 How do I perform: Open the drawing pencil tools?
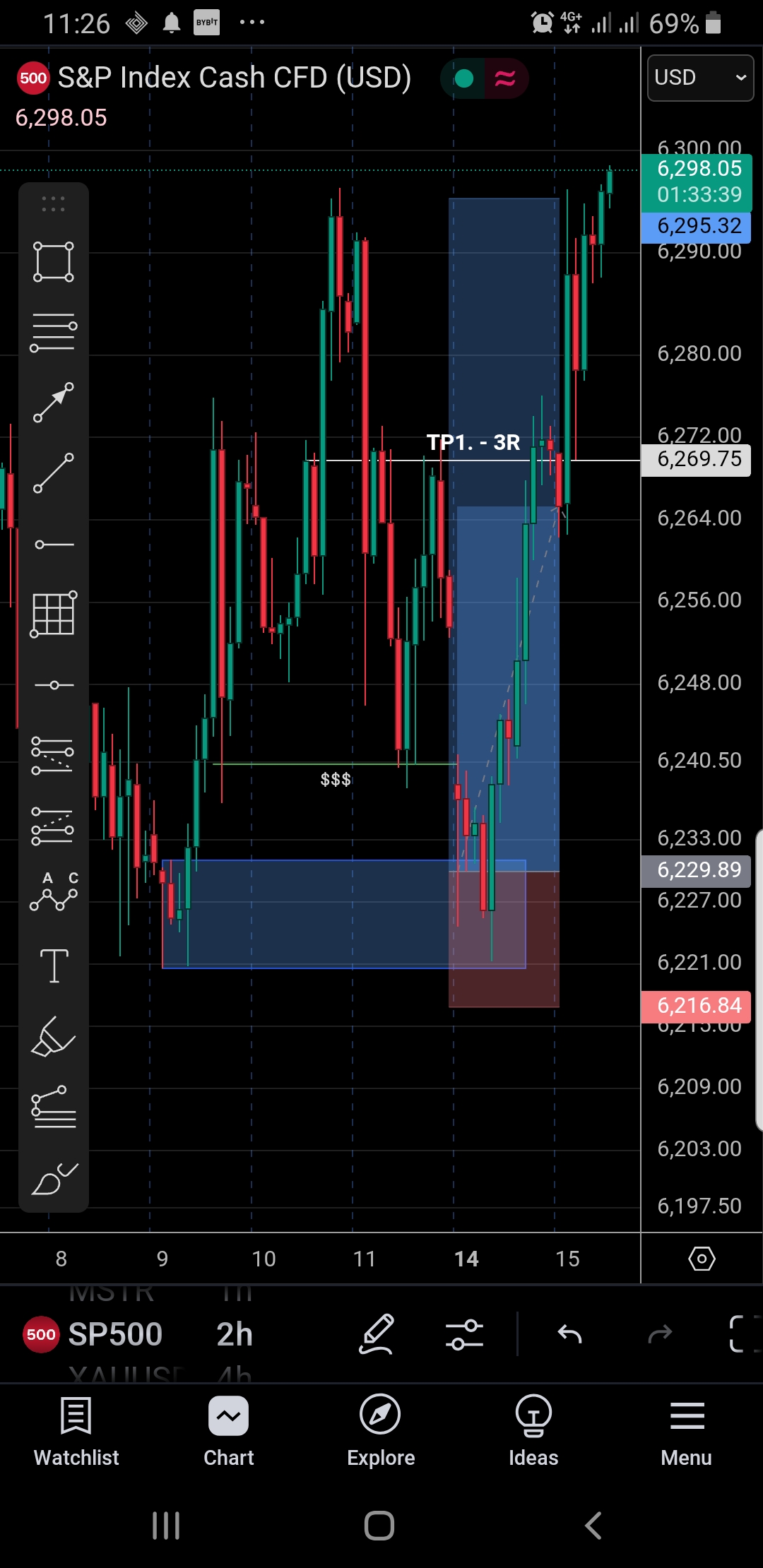[x=377, y=1334]
